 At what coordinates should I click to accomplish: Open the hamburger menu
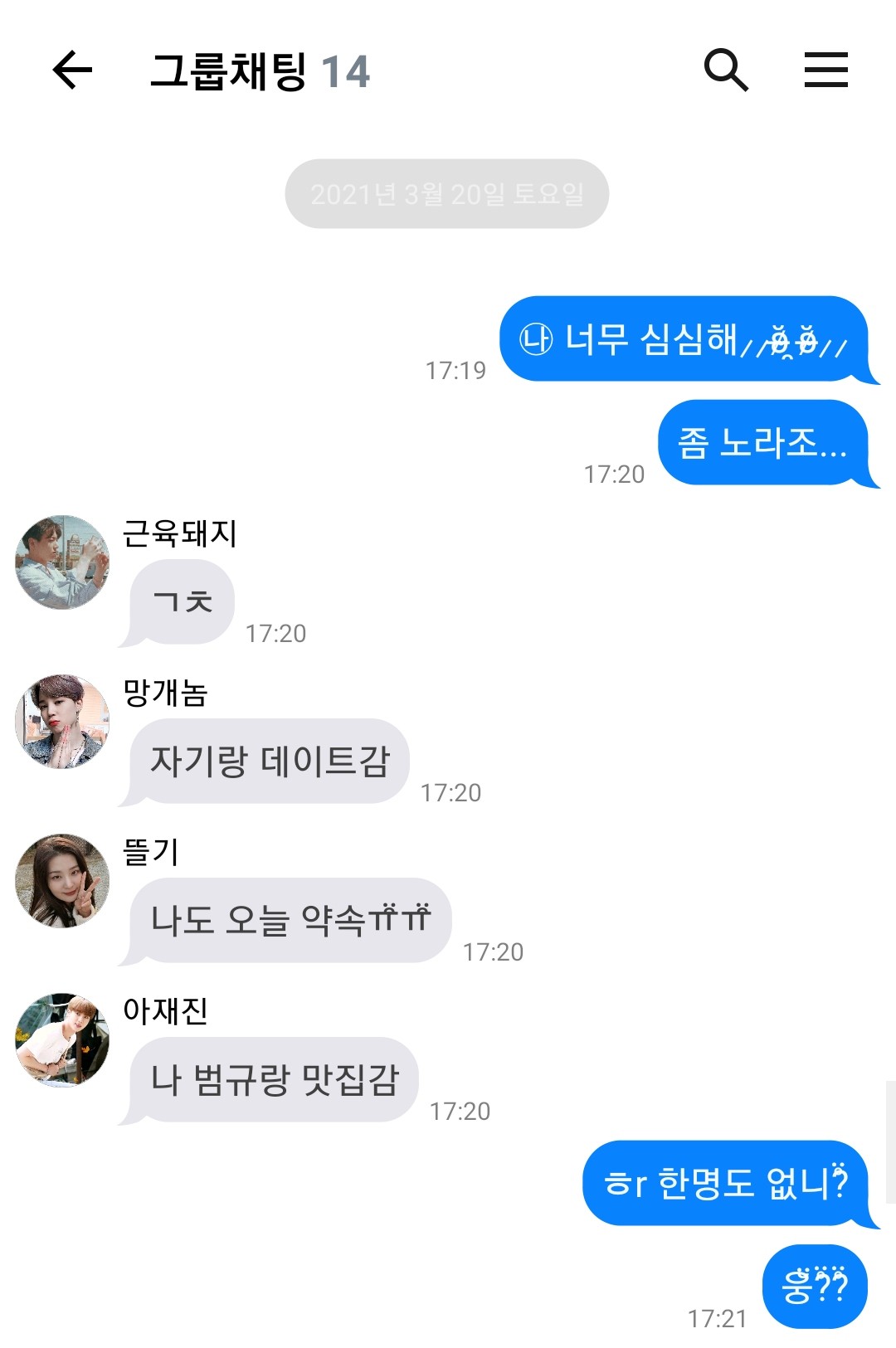tap(825, 70)
